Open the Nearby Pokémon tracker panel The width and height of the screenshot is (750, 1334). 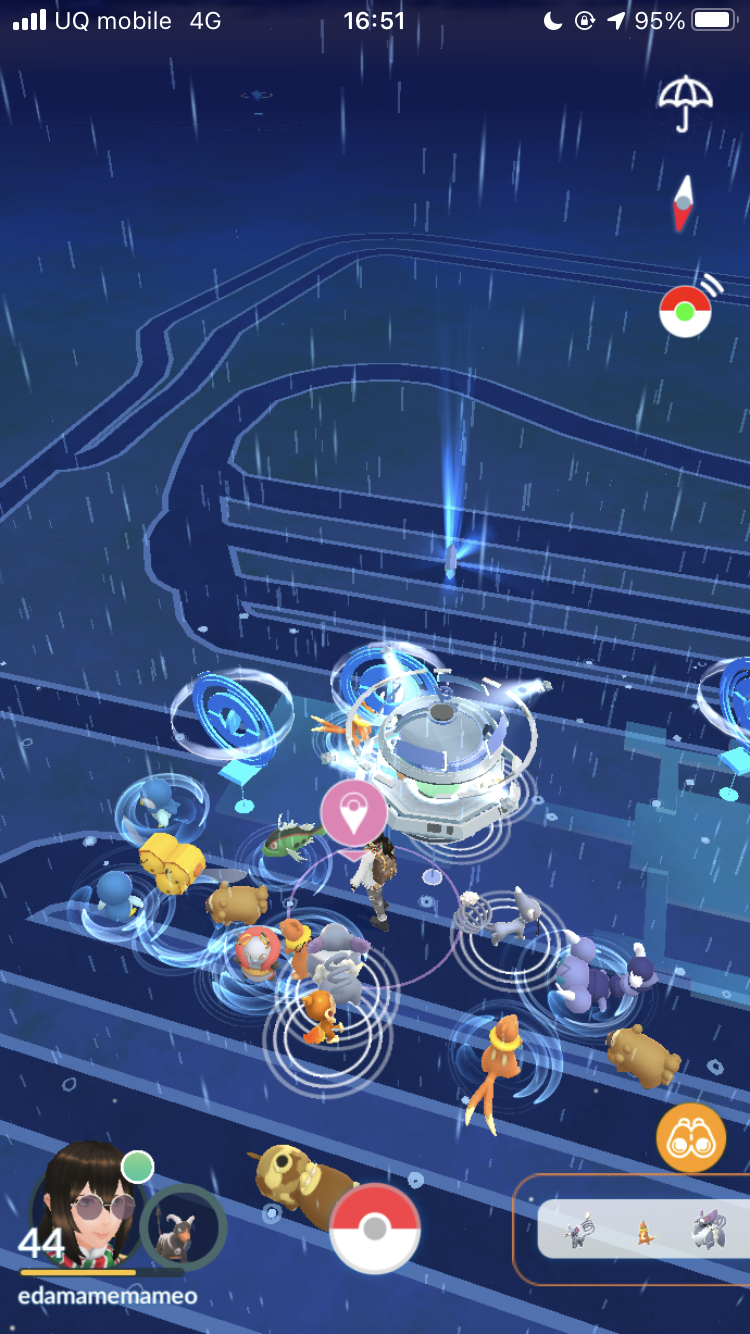tap(640, 1229)
